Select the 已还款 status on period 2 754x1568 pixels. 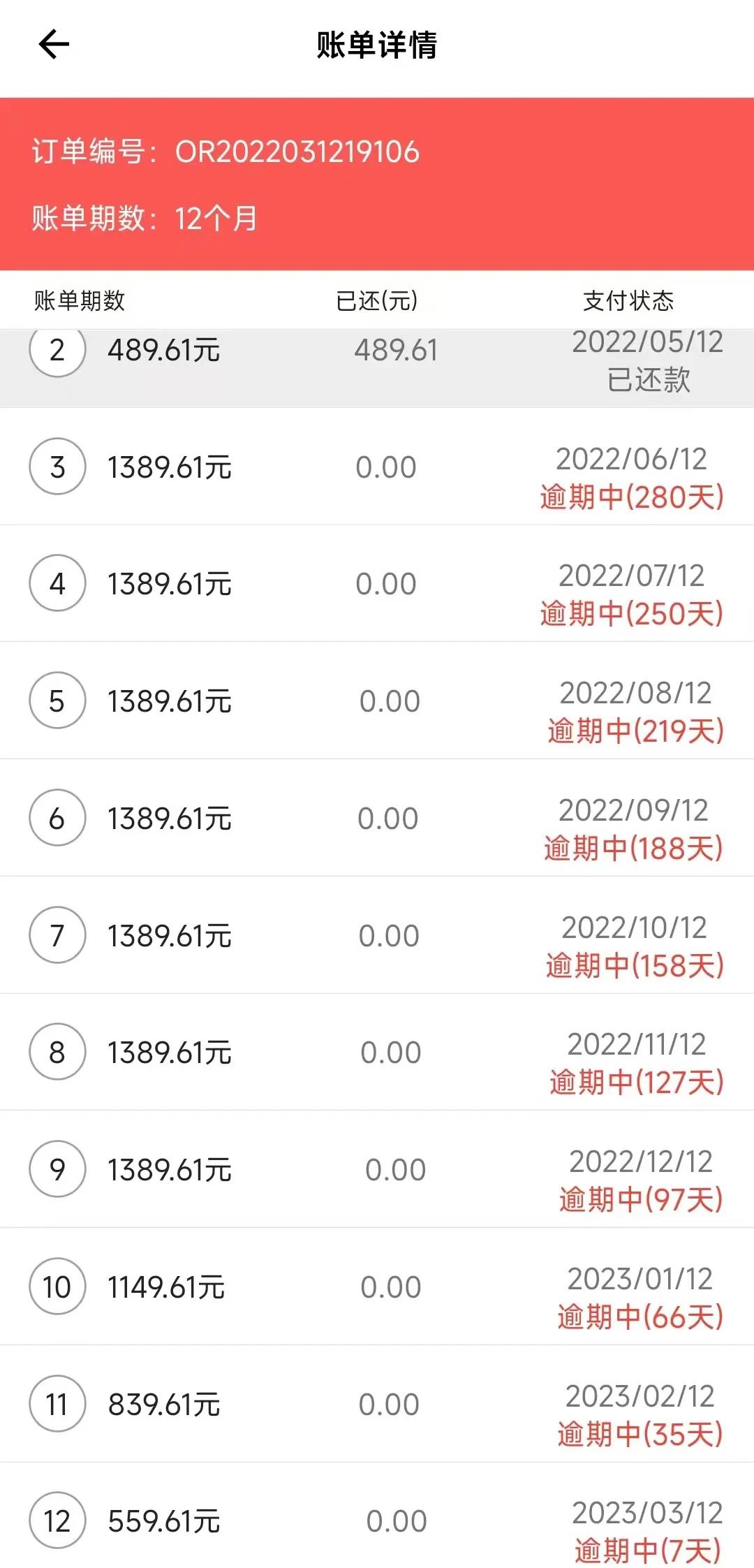[x=648, y=381]
